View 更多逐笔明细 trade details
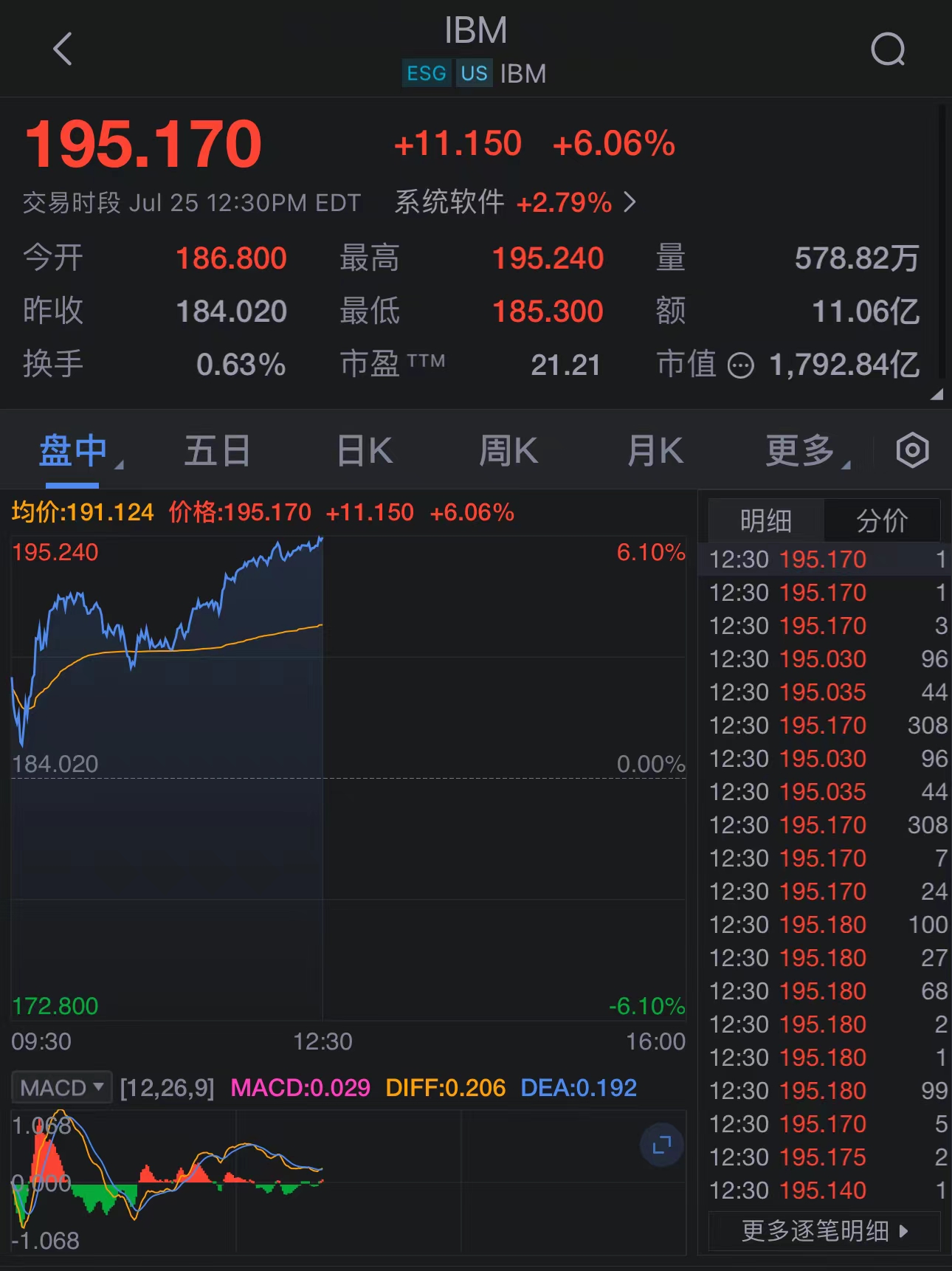 [824, 1230]
